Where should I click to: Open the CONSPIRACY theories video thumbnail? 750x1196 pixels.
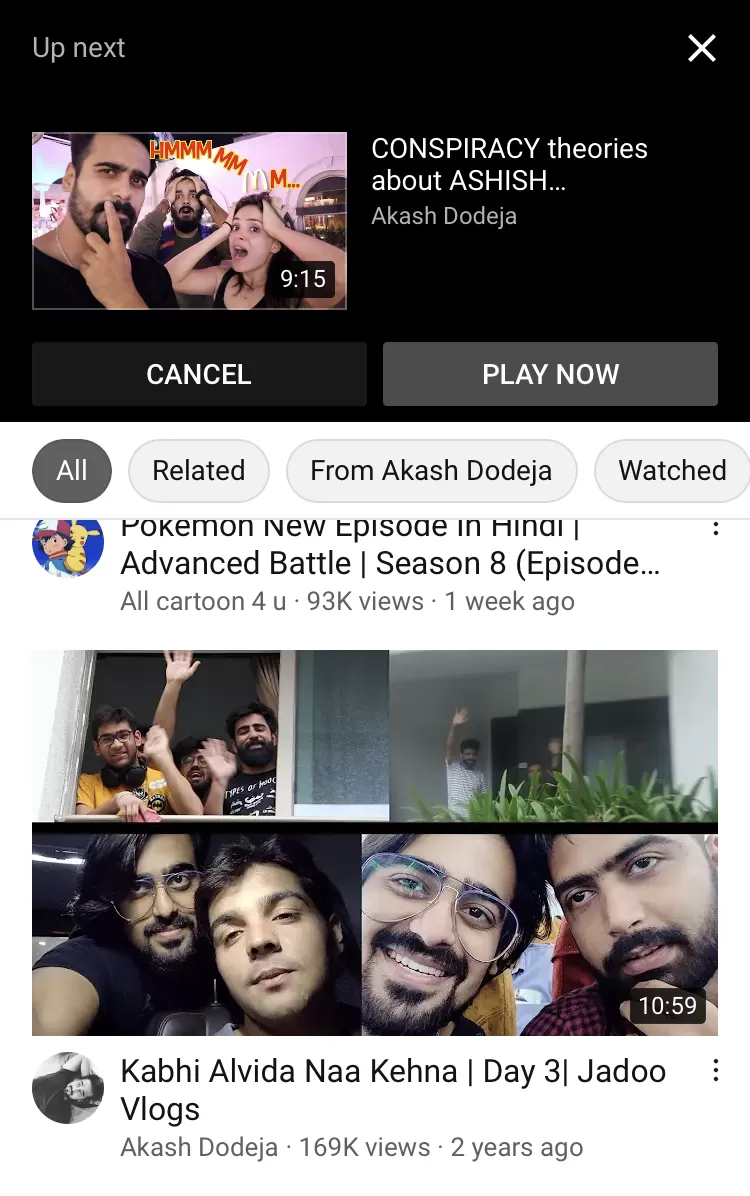[190, 221]
